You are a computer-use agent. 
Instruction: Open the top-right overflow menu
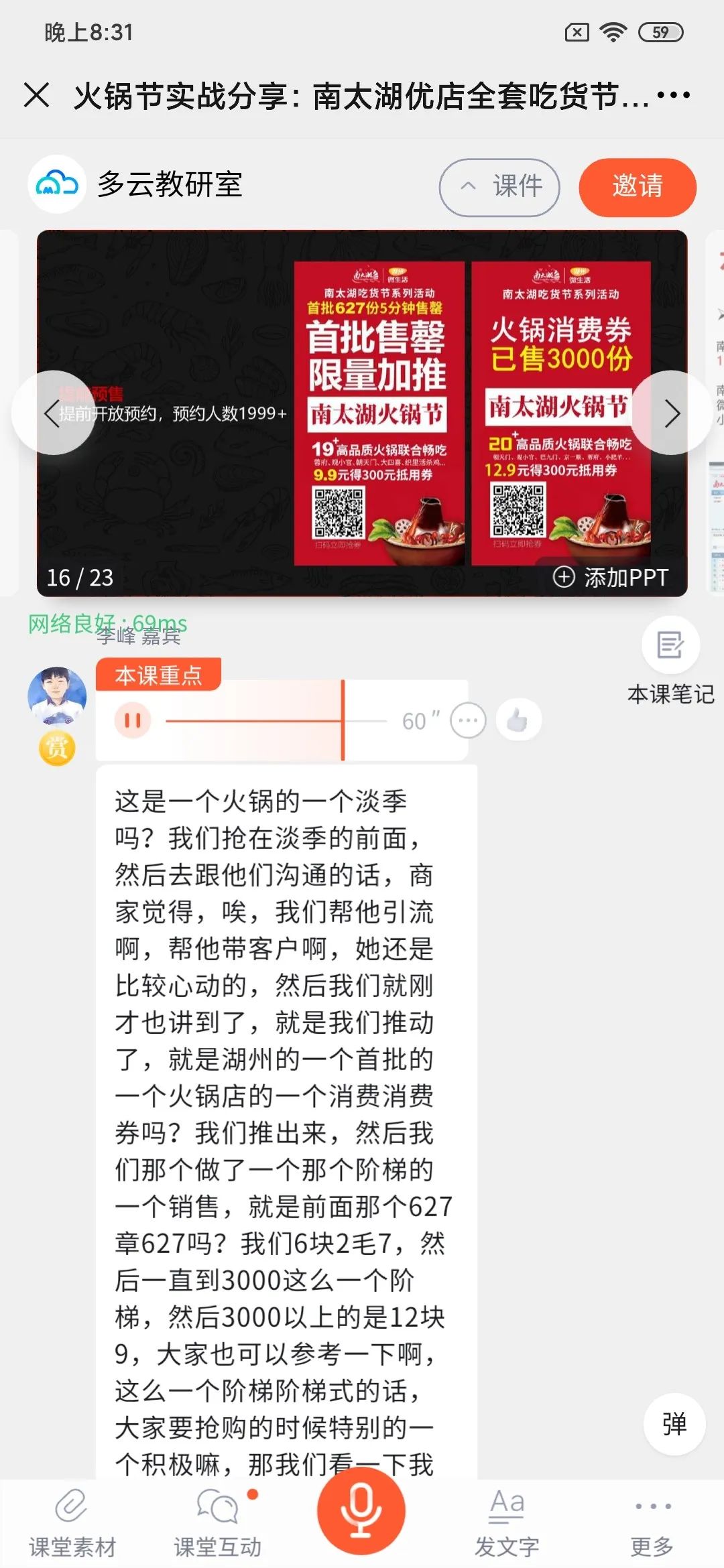pos(673,94)
